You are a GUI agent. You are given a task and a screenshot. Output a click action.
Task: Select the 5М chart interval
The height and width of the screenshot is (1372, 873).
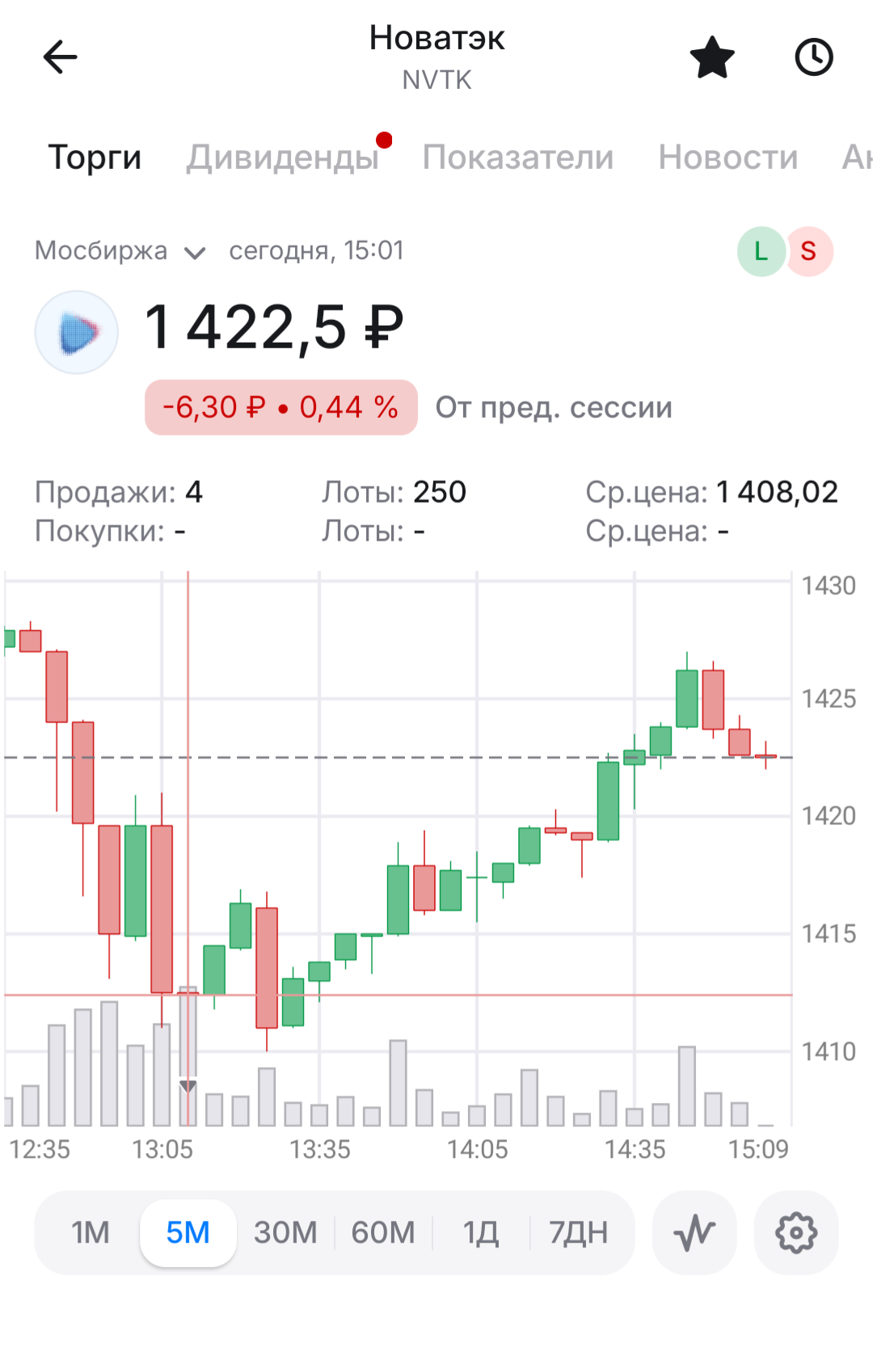point(188,1233)
